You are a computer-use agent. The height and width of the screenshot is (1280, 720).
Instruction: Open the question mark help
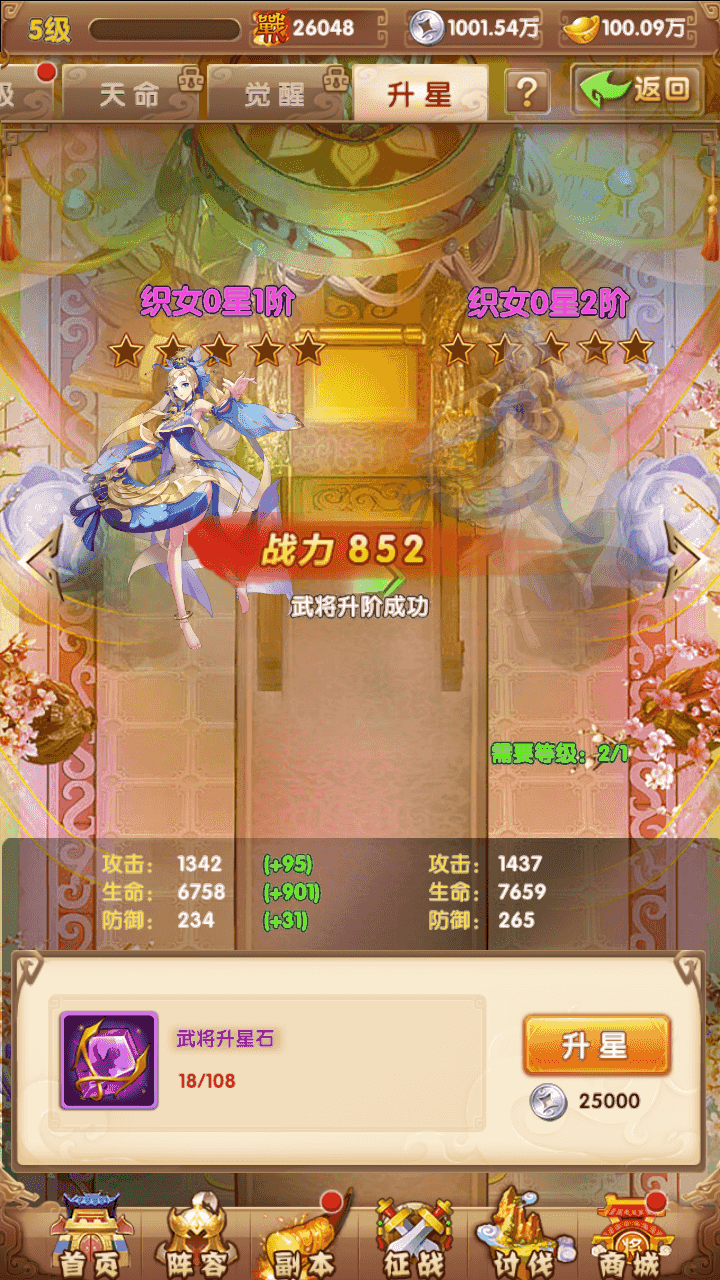(527, 93)
